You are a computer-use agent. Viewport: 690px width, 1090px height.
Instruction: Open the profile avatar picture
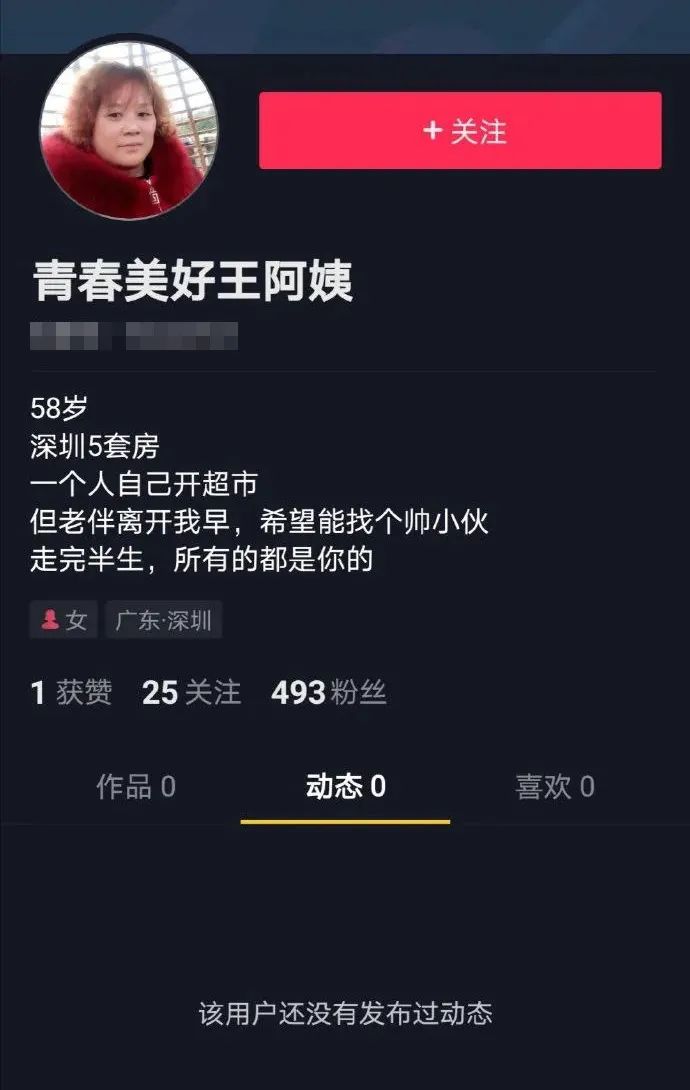128,128
